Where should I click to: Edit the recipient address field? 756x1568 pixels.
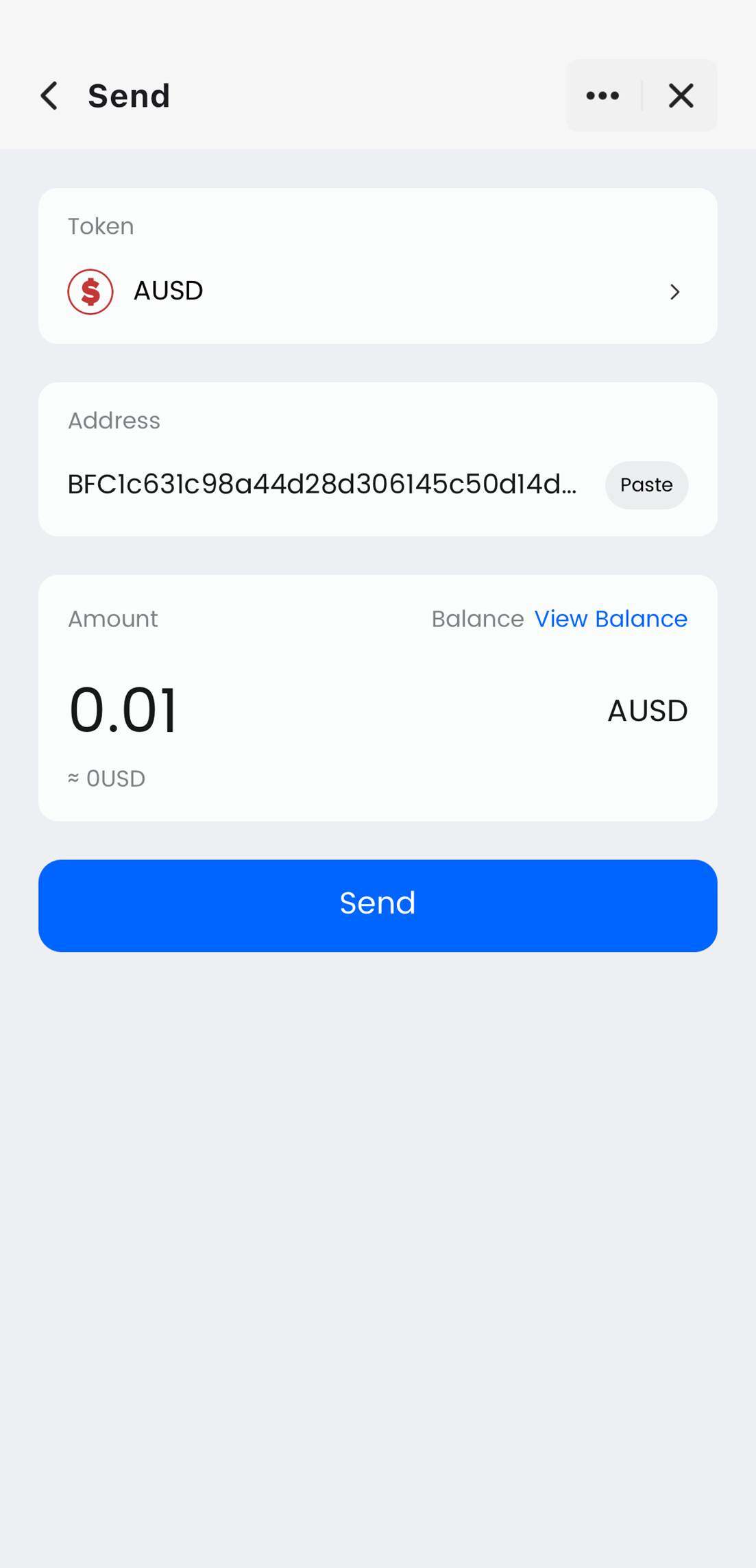click(x=322, y=485)
